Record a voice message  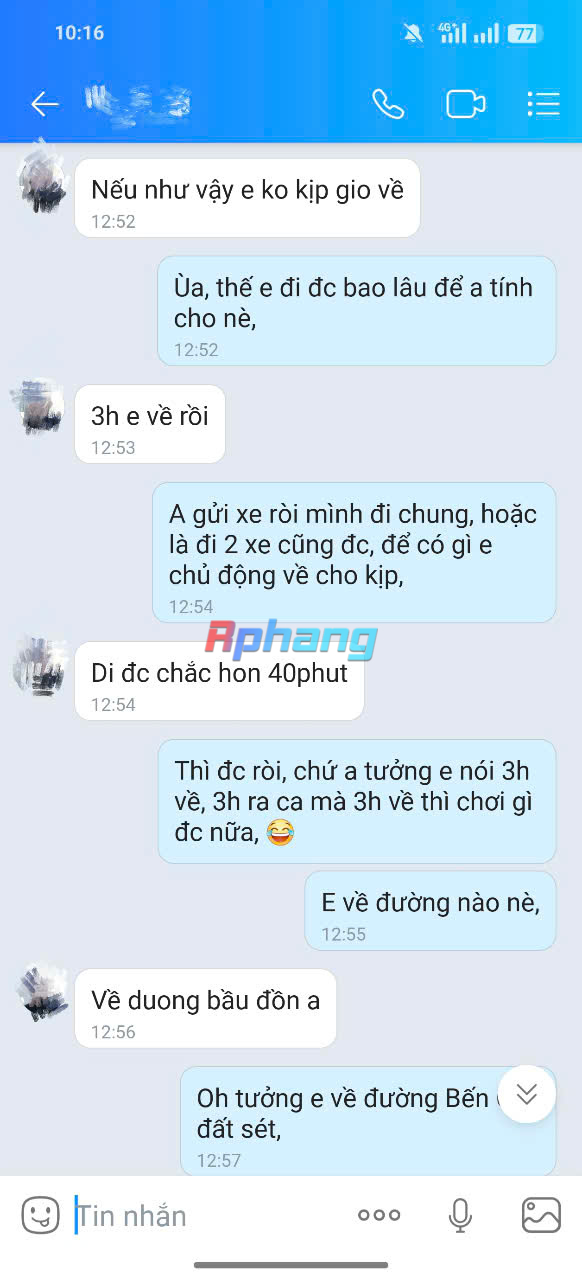coord(460,1215)
